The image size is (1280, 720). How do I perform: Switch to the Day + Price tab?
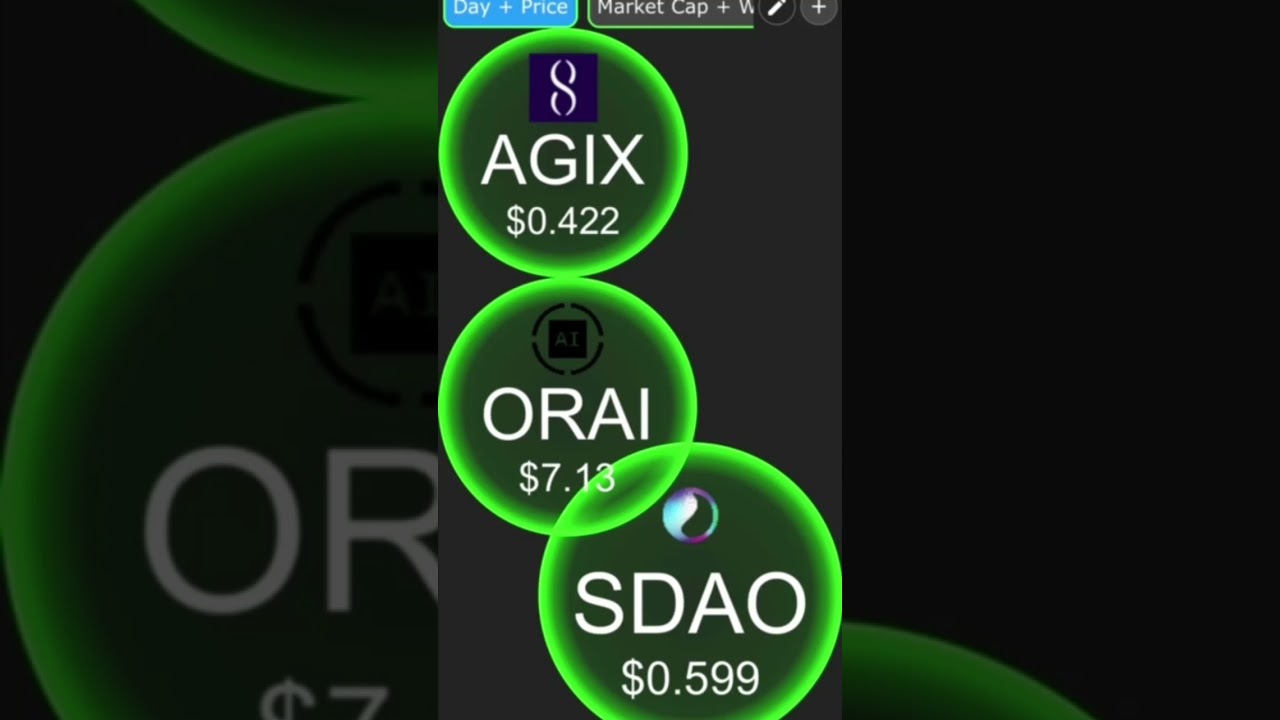pyautogui.click(x=510, y=9)
